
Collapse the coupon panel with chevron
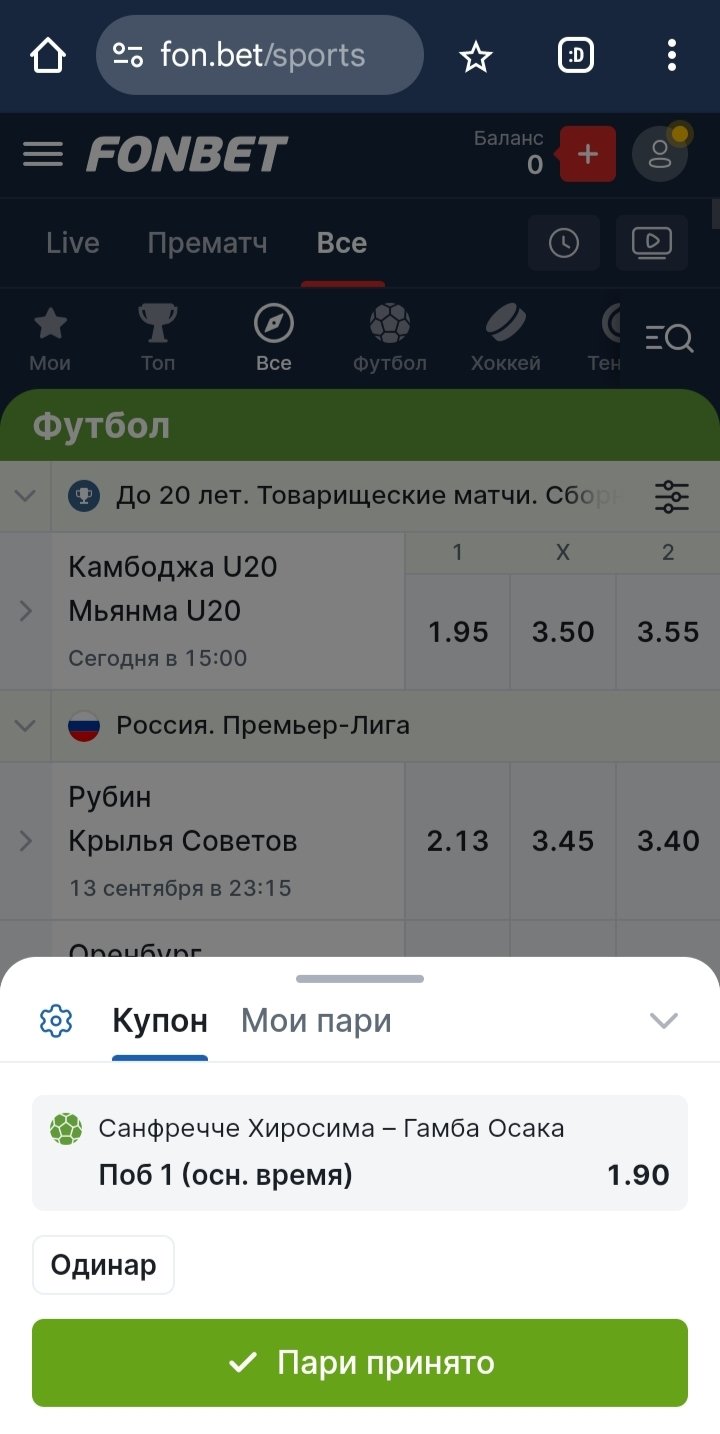pos(664,1021)
